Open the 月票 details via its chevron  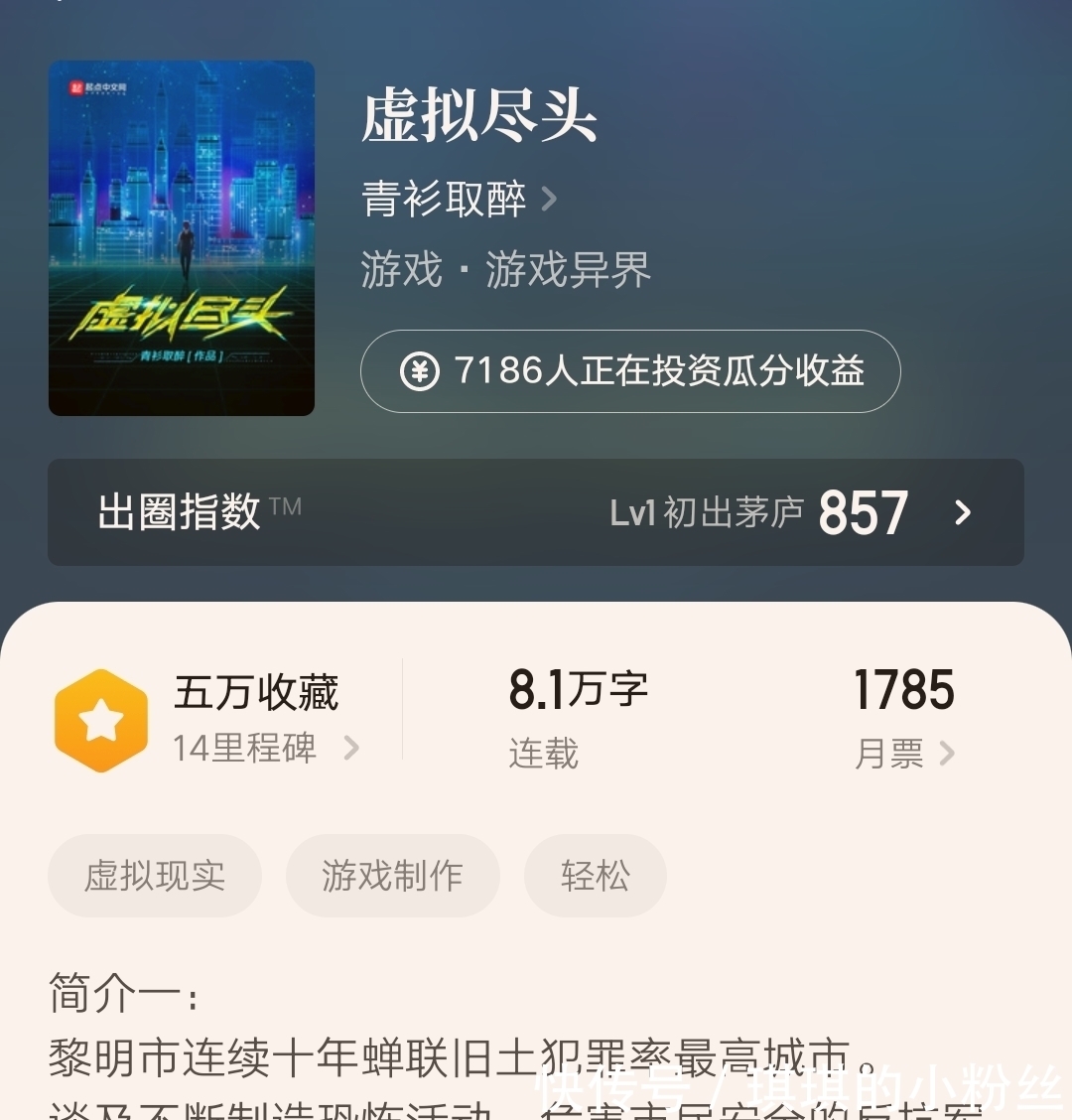pos(949,755)
